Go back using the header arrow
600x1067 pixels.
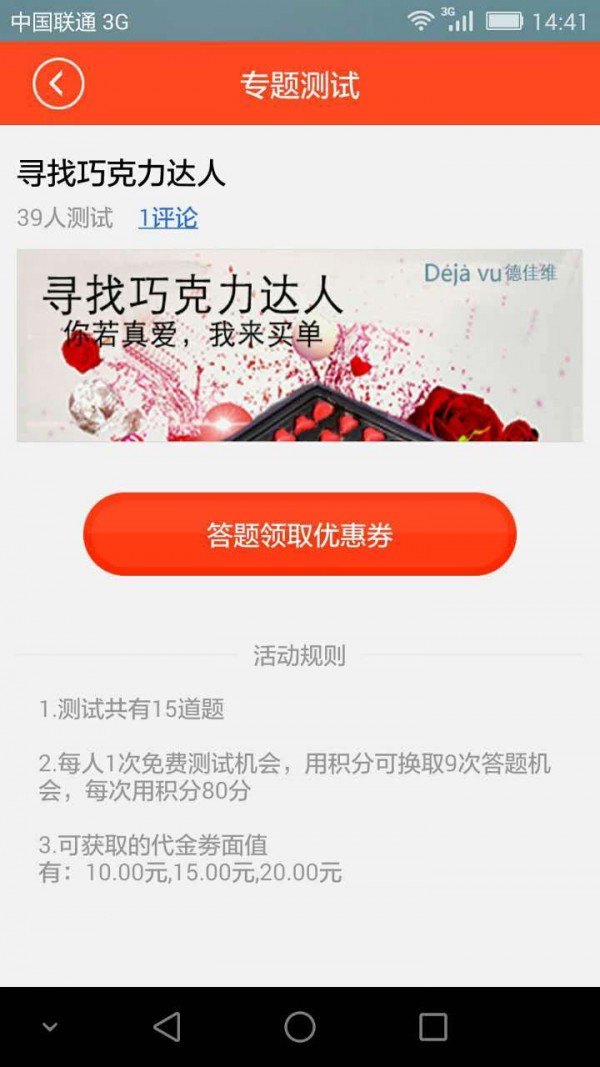coord(58,84)
